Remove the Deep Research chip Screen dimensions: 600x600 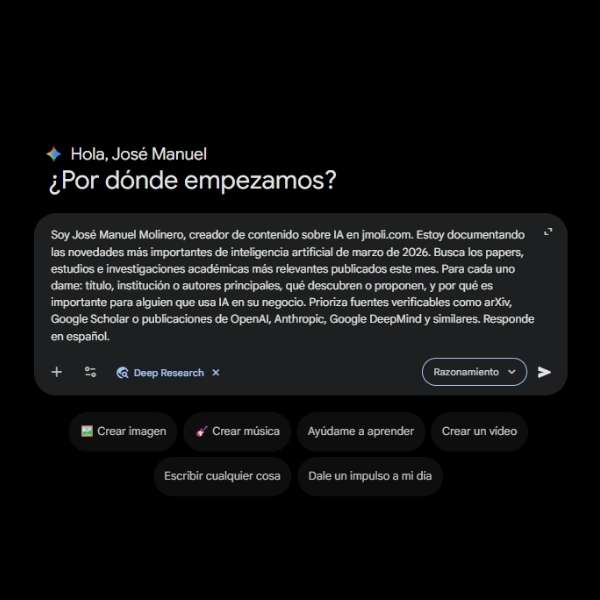216,373
